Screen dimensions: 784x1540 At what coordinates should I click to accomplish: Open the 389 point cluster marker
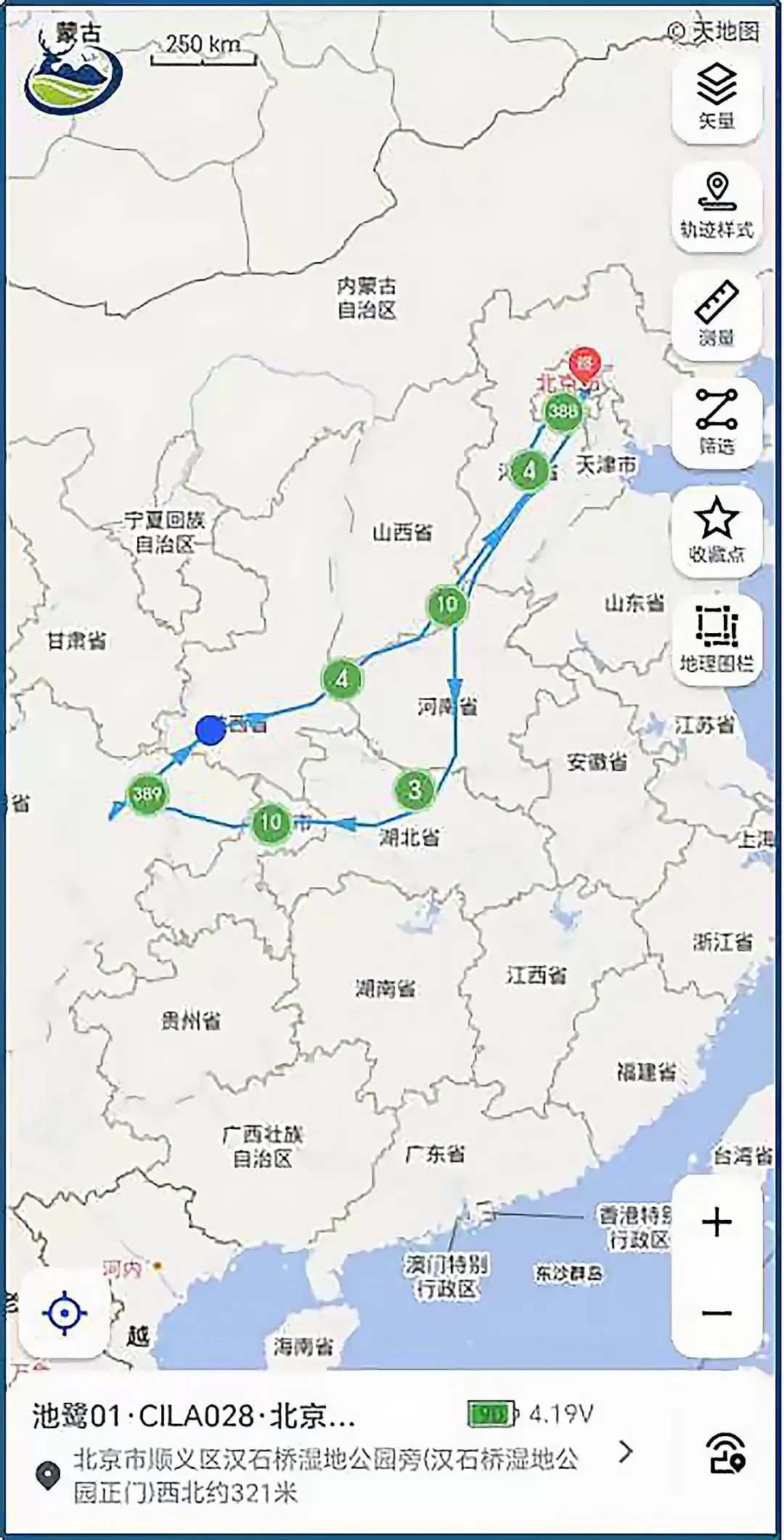coord(147,794)
